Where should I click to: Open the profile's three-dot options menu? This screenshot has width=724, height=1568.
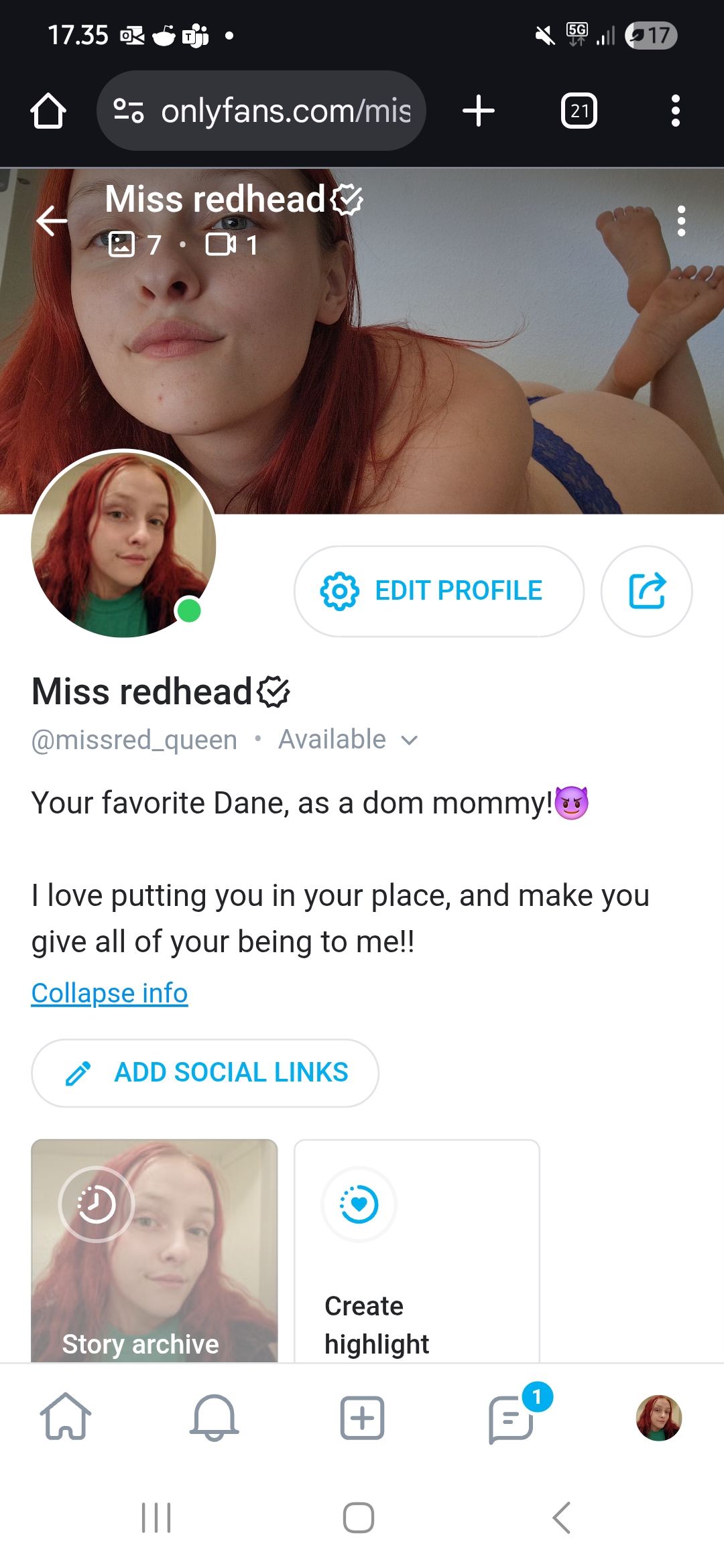681,220
